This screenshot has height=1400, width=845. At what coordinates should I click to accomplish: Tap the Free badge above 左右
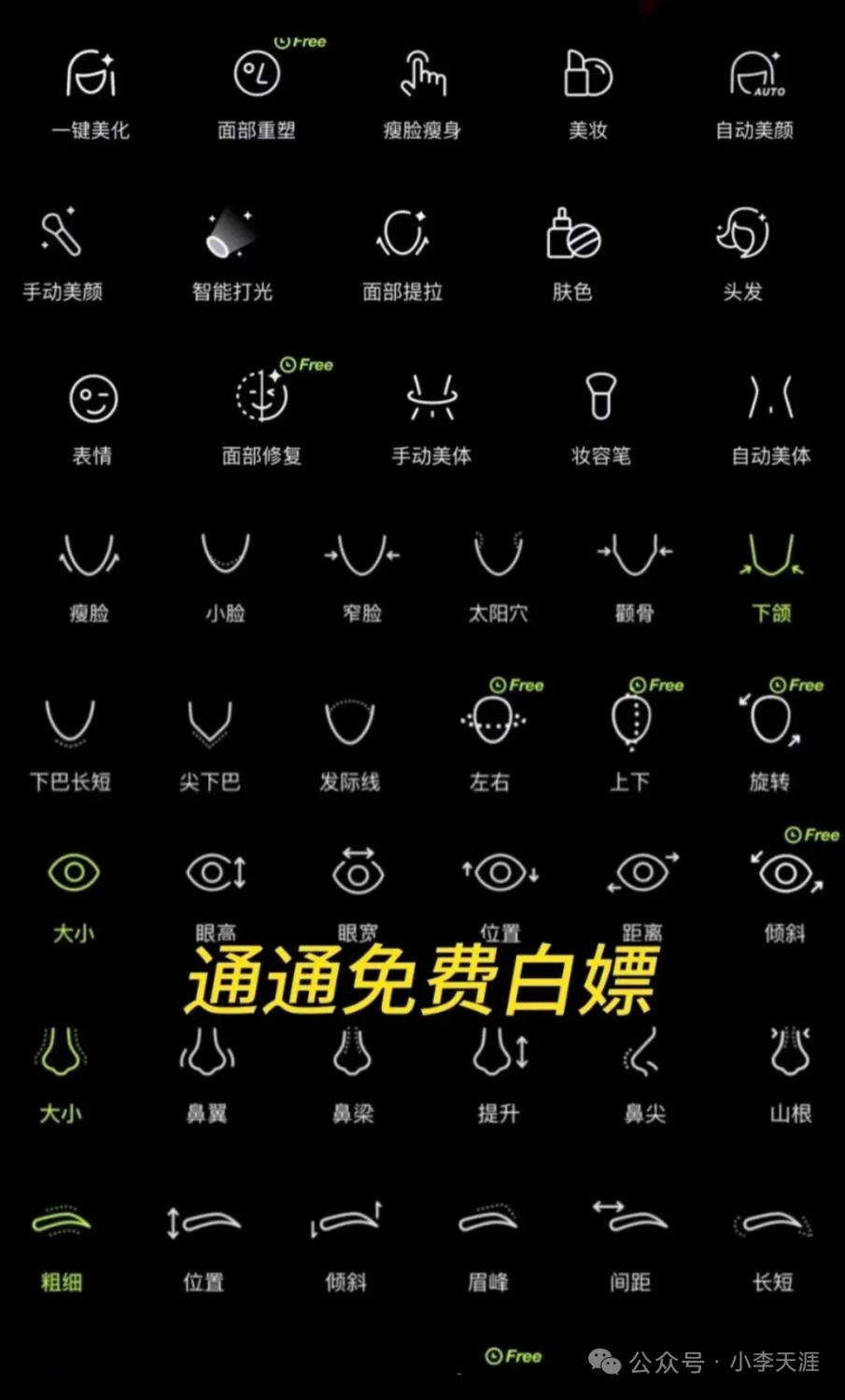click(x=515, y=686)
